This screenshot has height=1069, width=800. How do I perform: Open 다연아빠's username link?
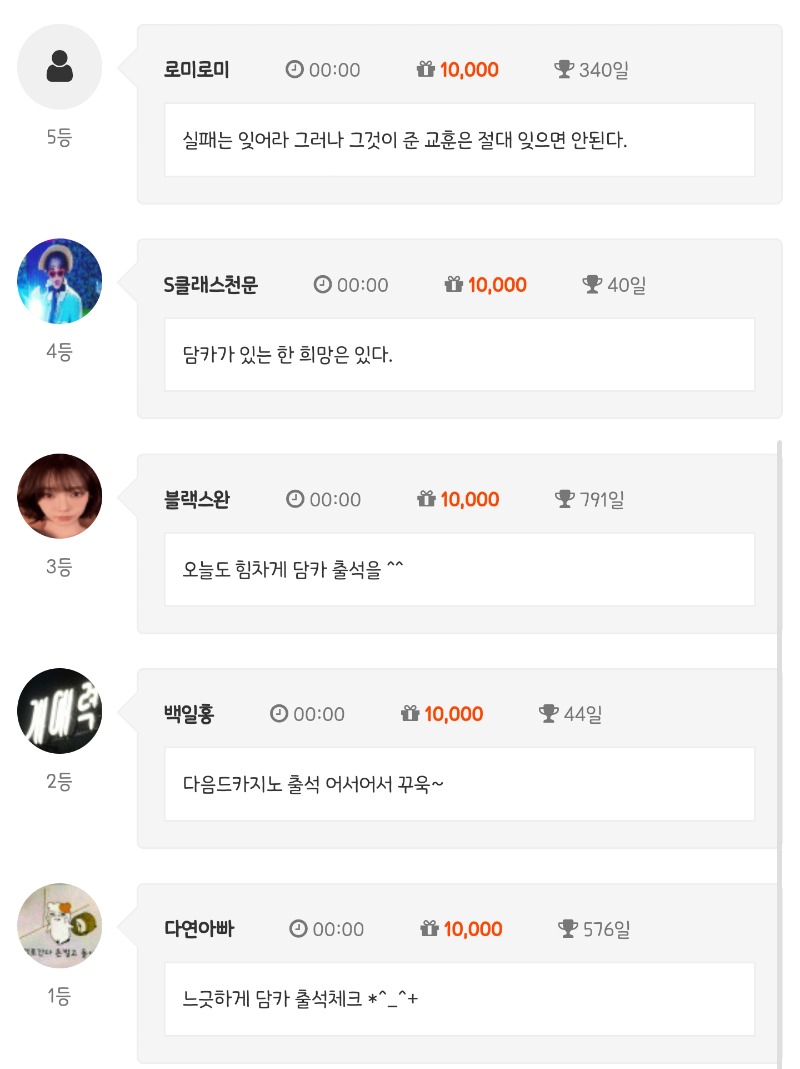point(198,929)
